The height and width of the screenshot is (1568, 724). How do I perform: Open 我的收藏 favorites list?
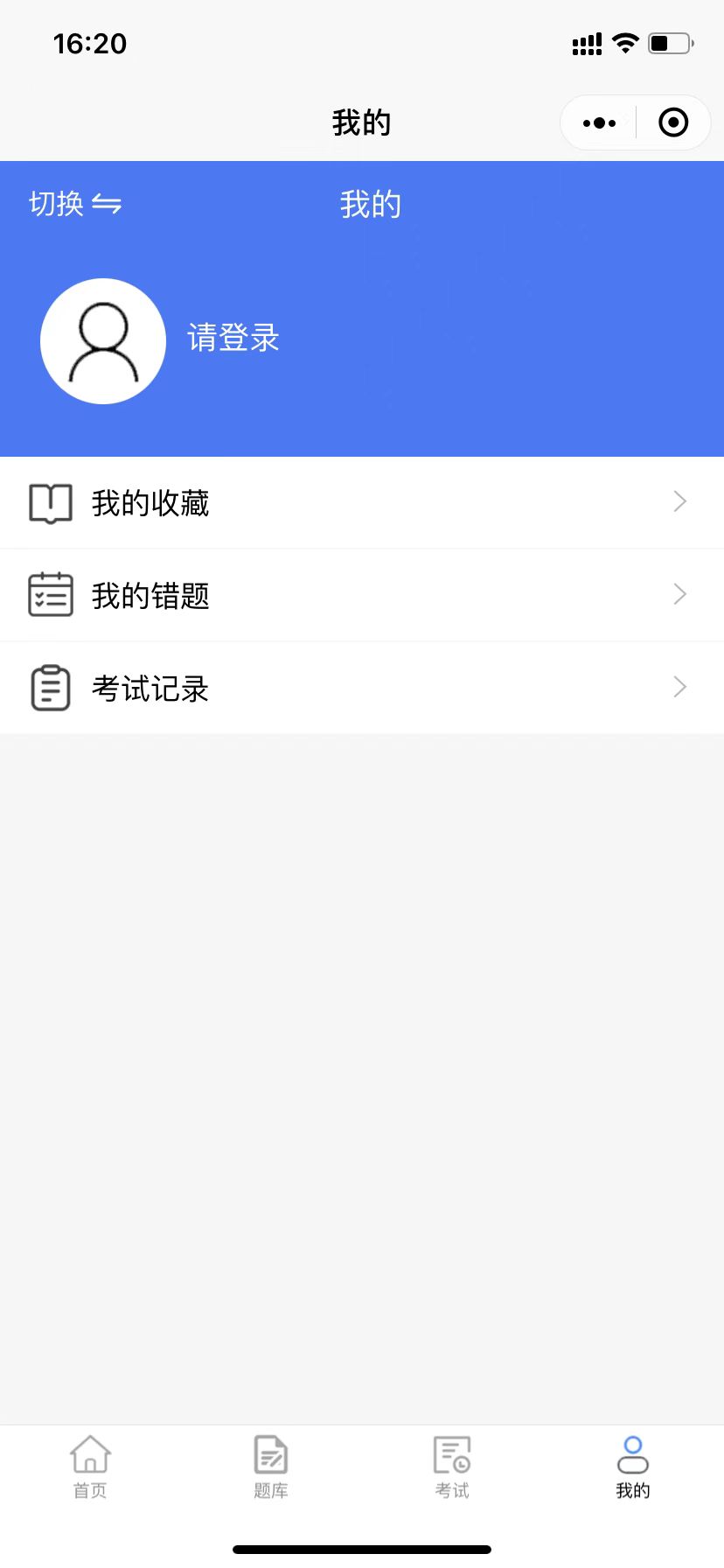tap(361, 503)
